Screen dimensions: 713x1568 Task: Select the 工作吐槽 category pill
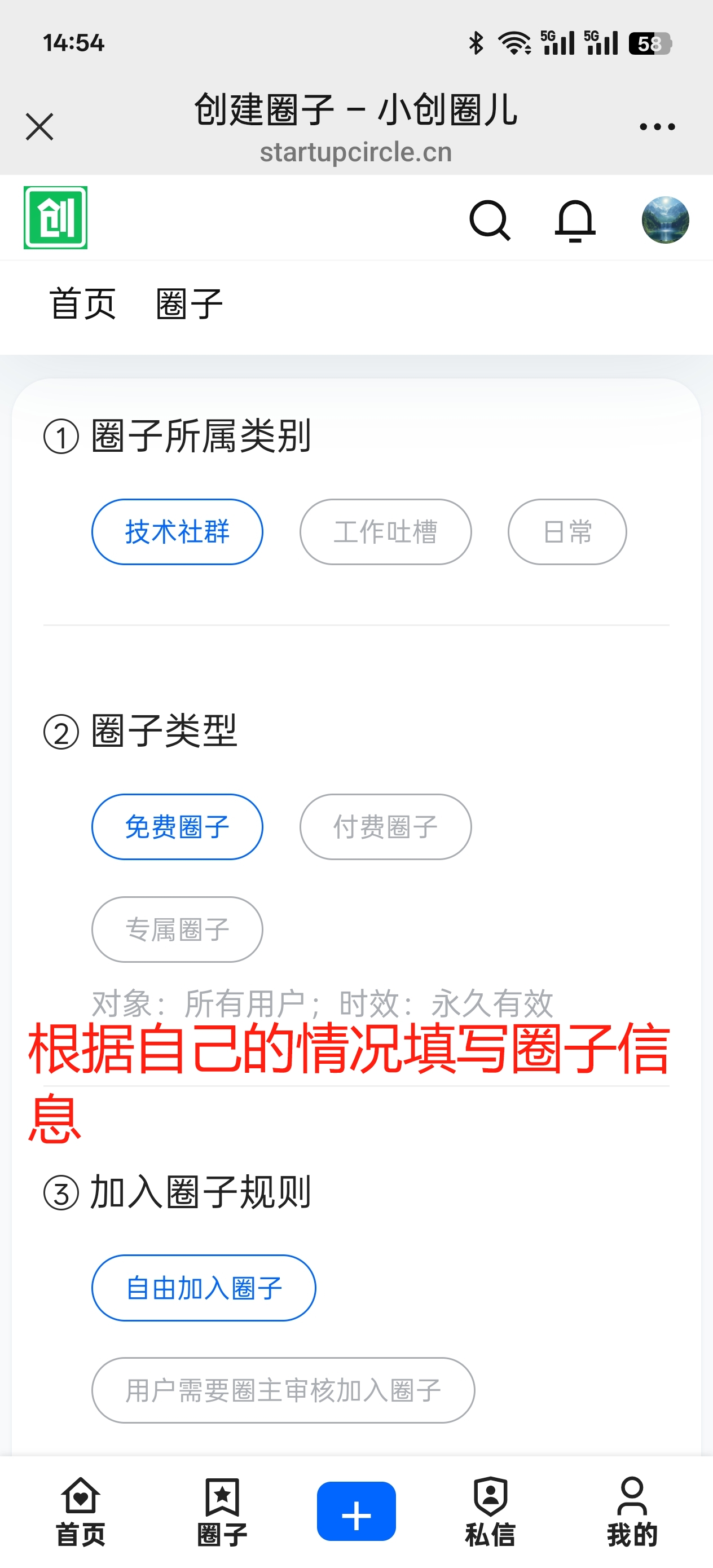pos(385,531)
